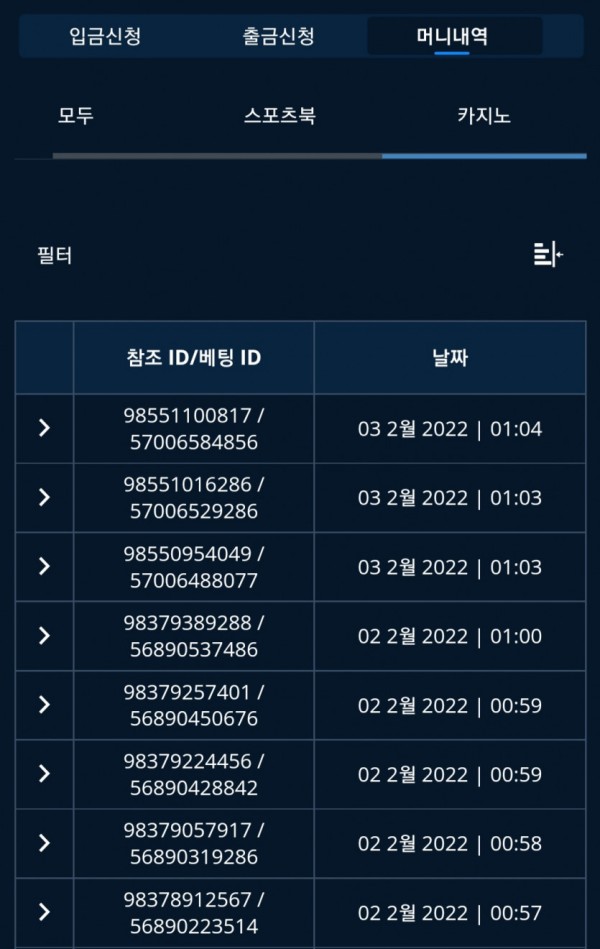The width and height of the screenshot is (600, 949).
Task: Select the 카지노 sub-tab
Action: [484, 116]
